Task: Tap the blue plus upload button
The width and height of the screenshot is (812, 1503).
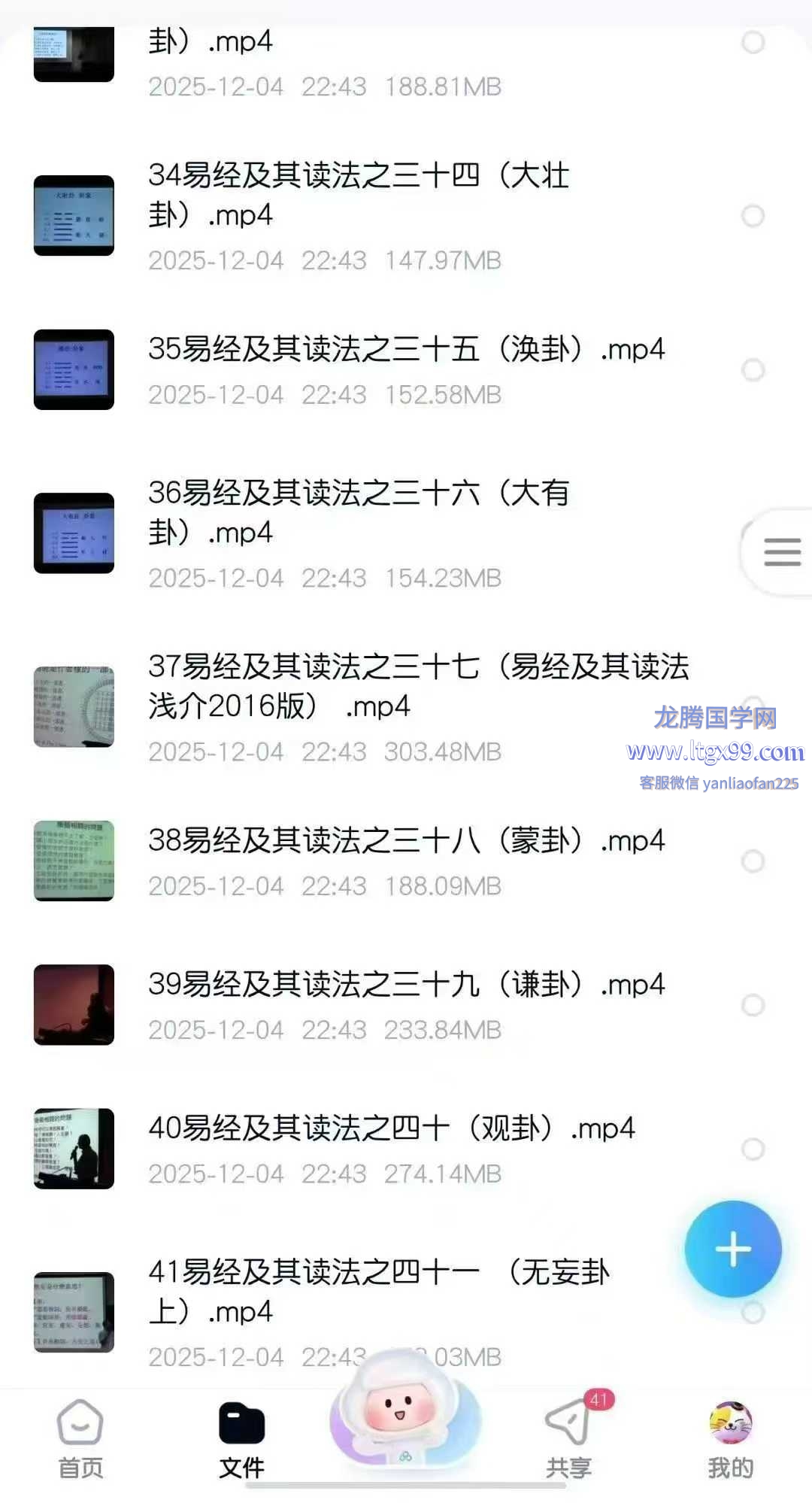Action: (x=732, y=1249)
